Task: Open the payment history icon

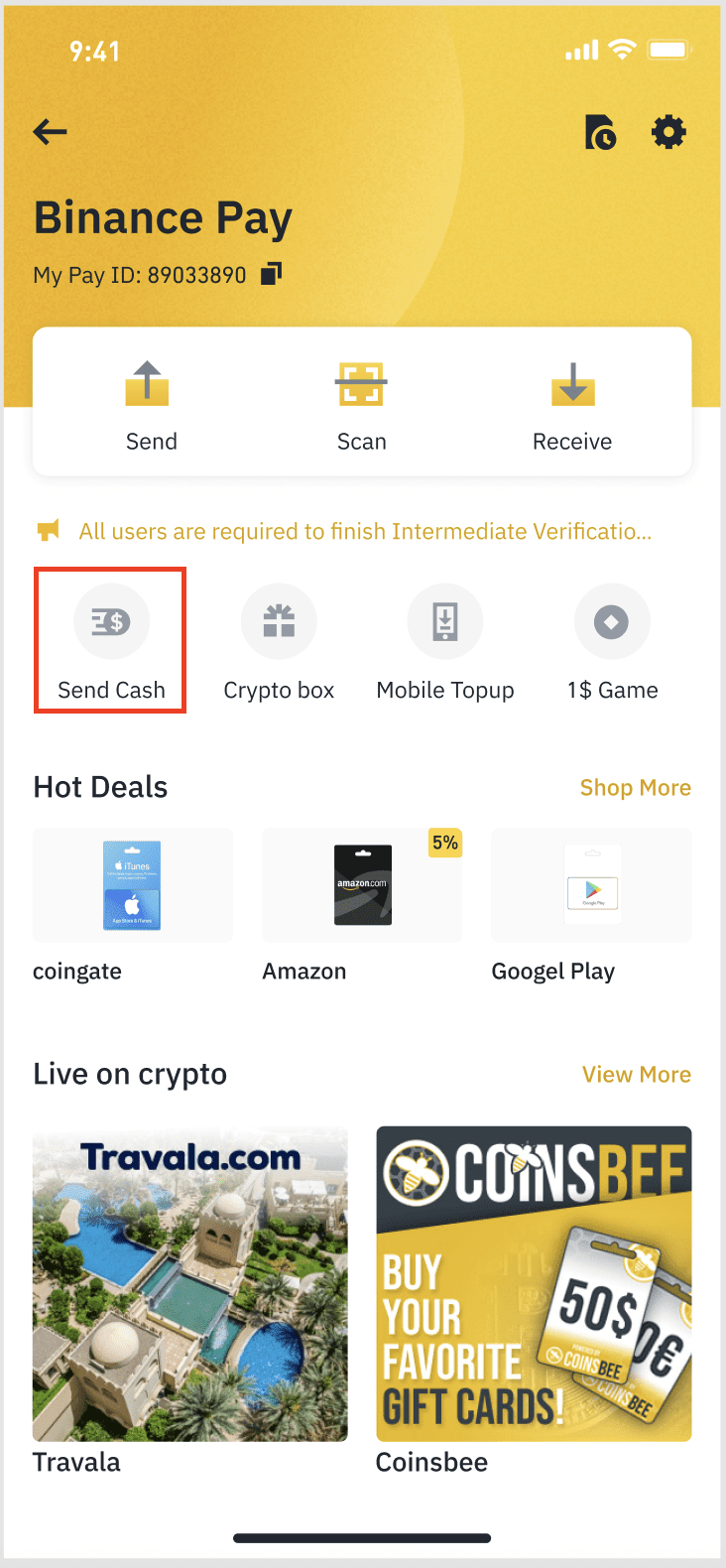Action: (601, 132)
